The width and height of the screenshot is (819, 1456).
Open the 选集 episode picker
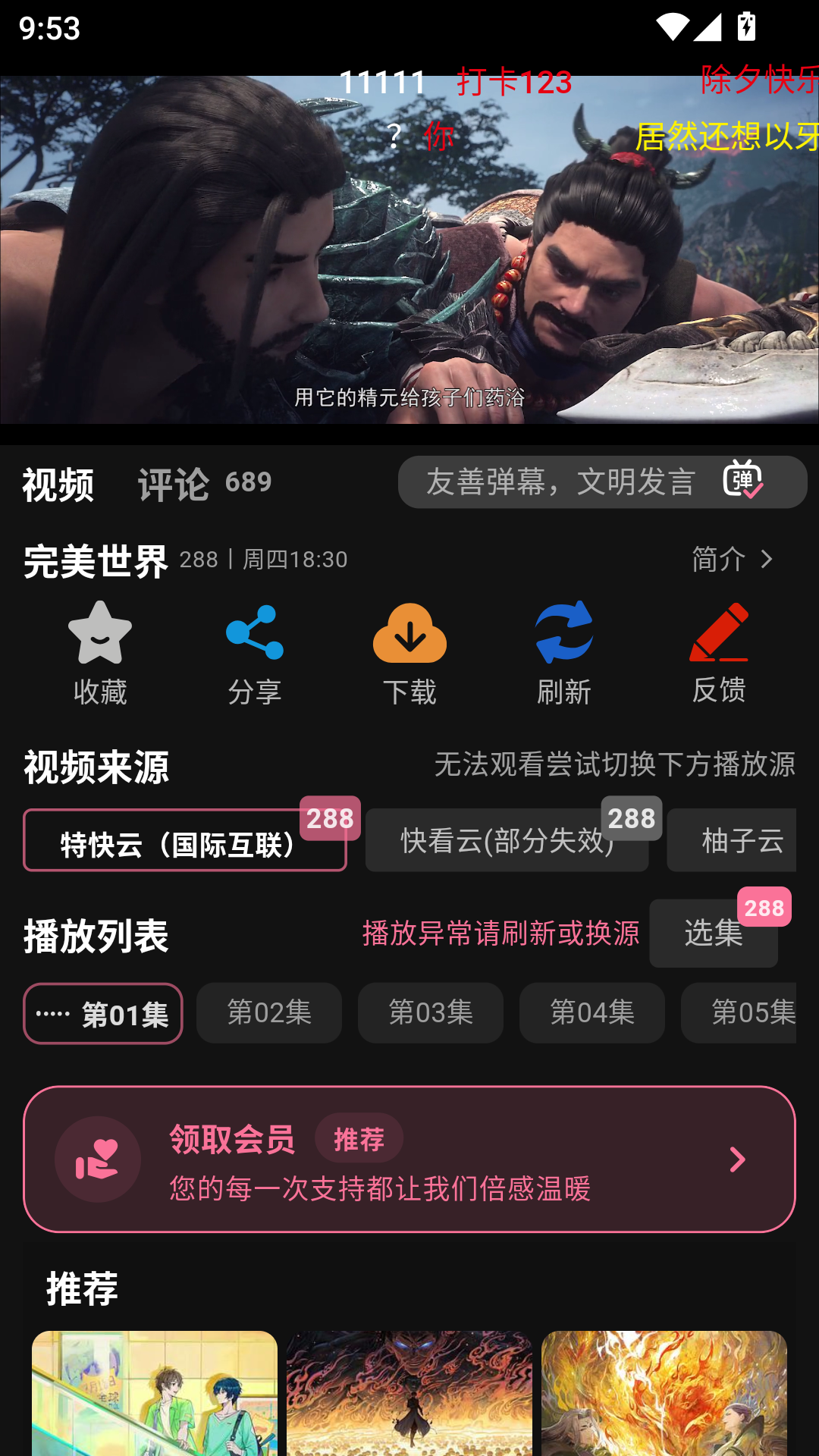click(x=714, y=933)
